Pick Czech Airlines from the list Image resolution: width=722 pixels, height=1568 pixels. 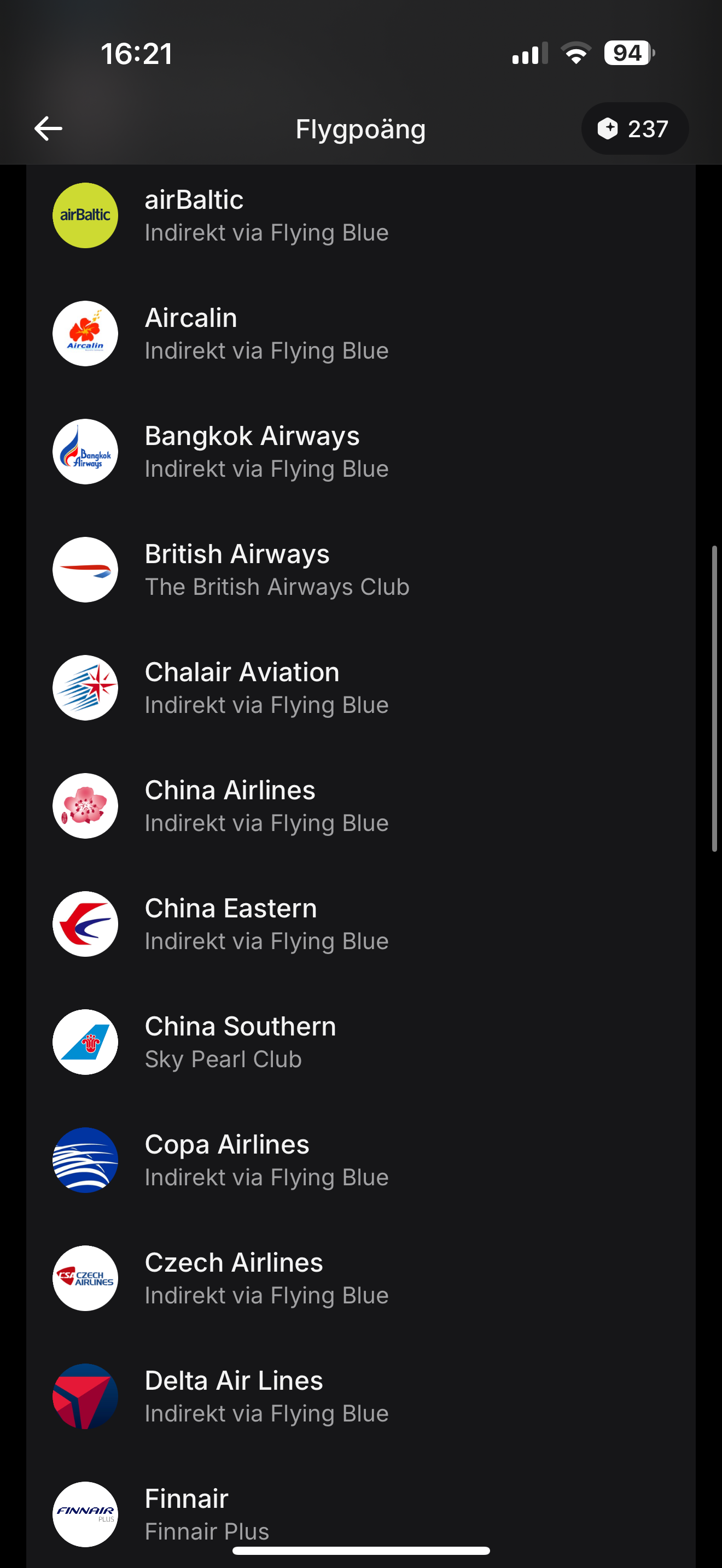(360, 1278)
